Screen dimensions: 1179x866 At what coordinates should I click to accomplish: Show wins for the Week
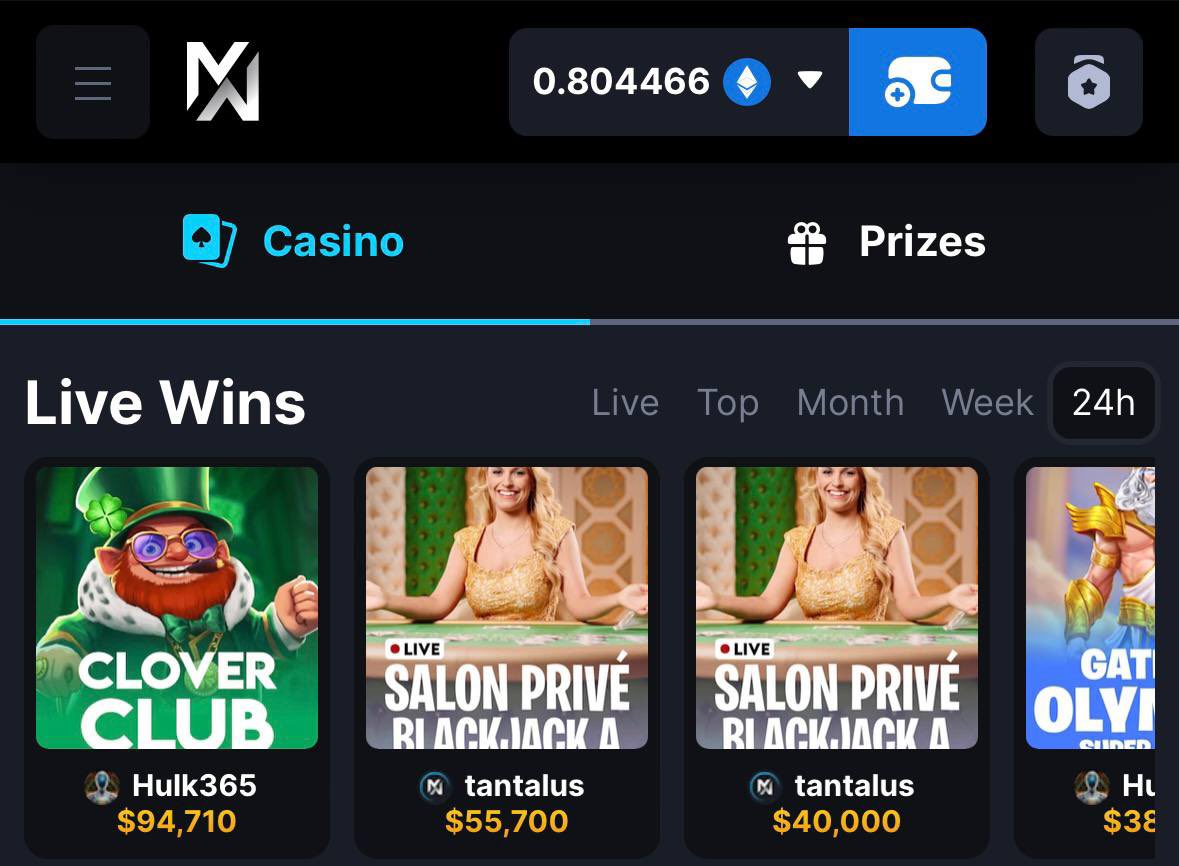[987, 403]
